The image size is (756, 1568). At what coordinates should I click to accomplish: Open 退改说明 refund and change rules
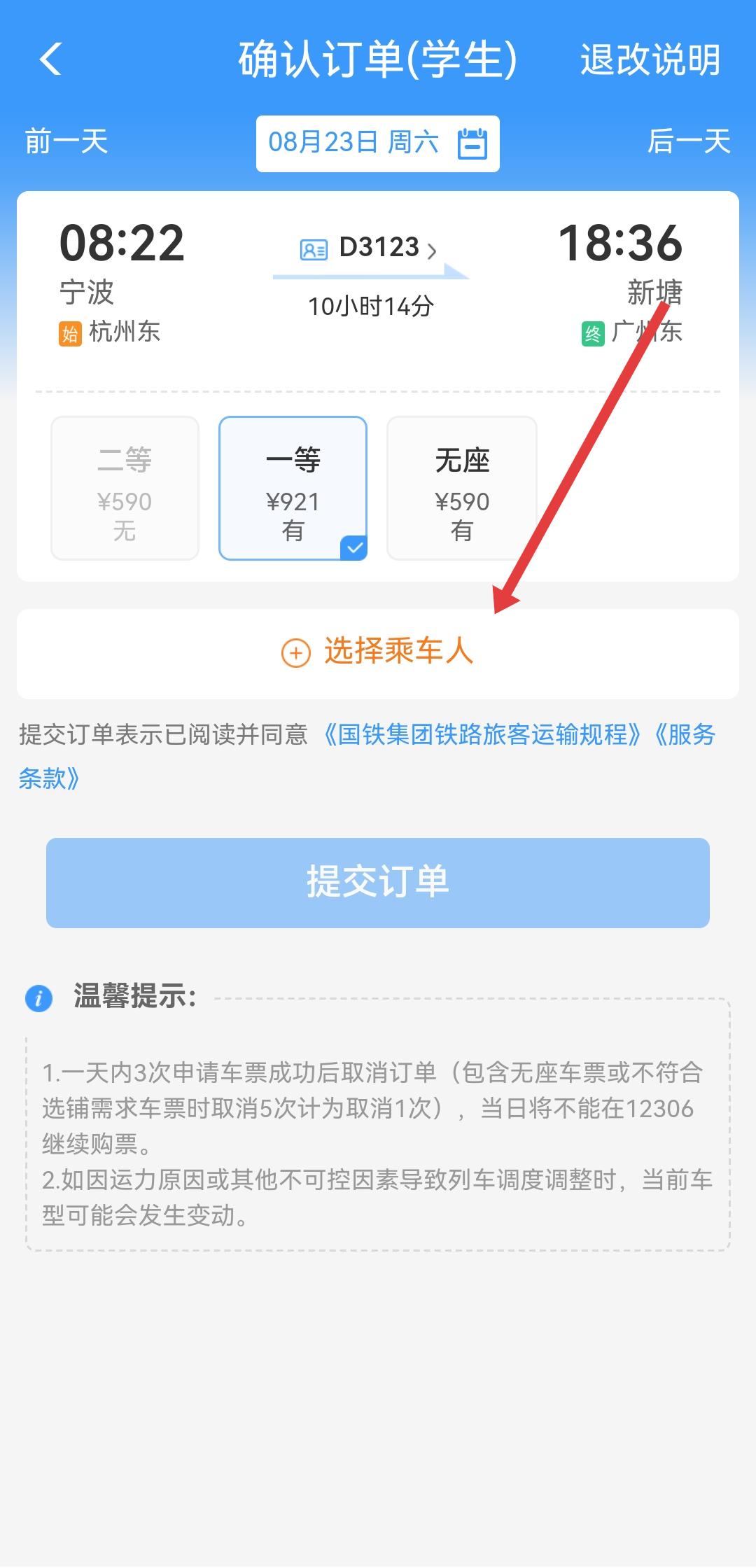pos(650,60)
